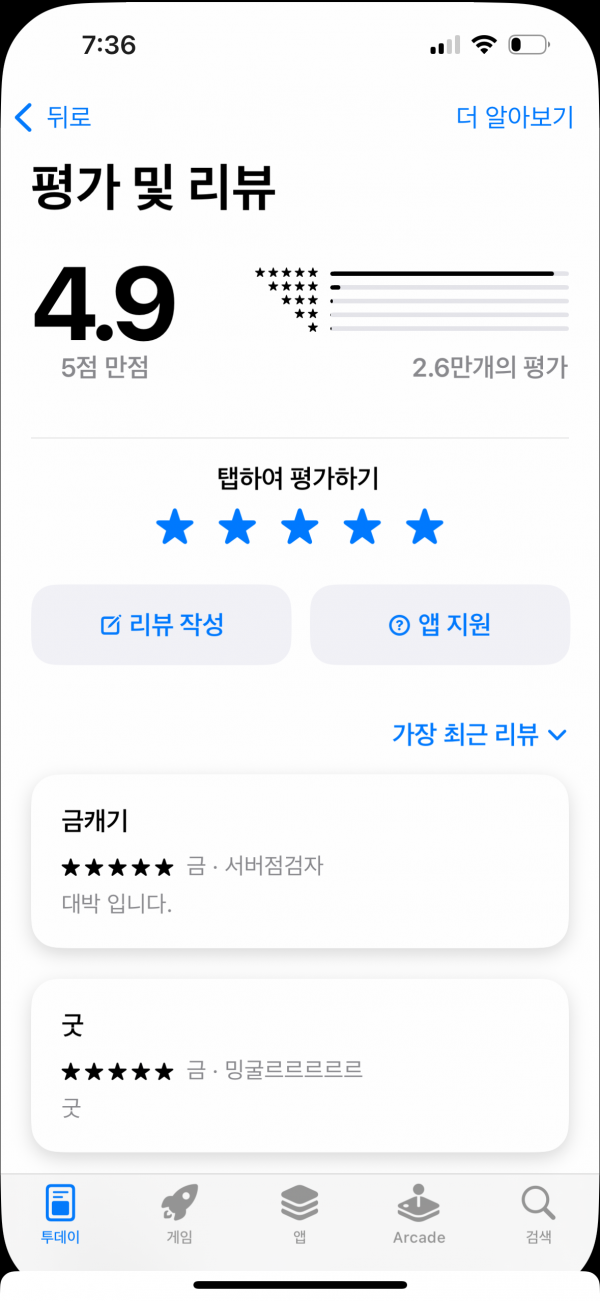Open the 굿 review by 밍굴르르르르르
The image size is (600, 1301).
coord(300,1065)
